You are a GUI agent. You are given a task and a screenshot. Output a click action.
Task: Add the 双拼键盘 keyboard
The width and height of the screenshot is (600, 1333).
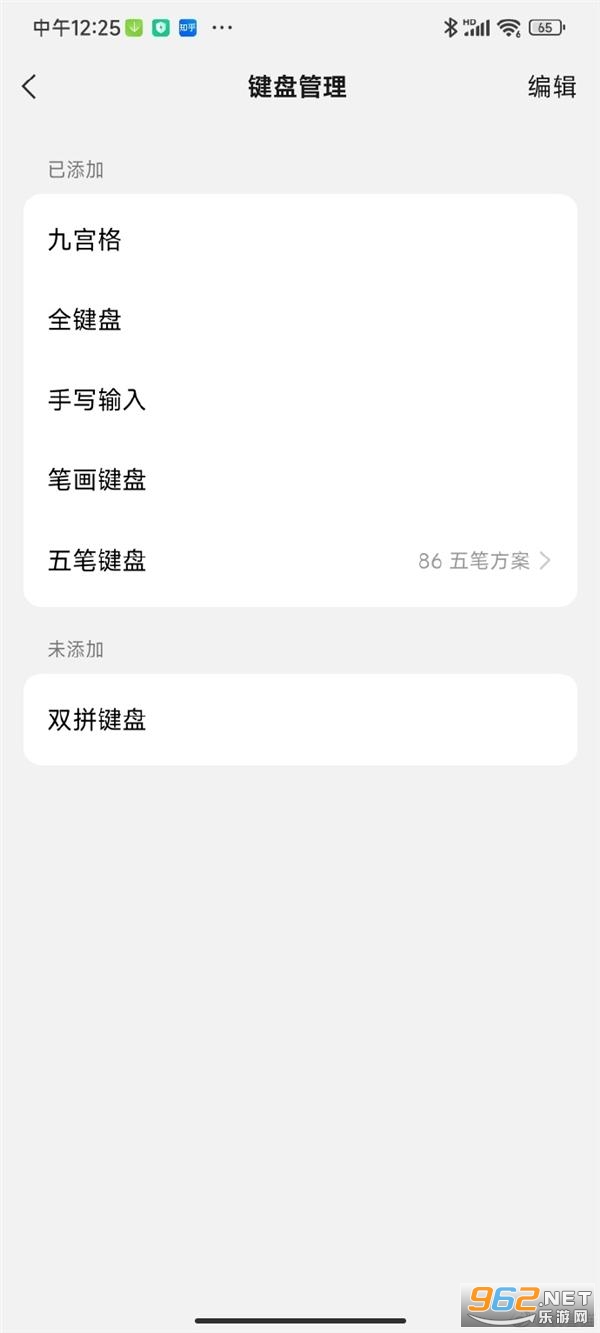[x=300, y=720]
